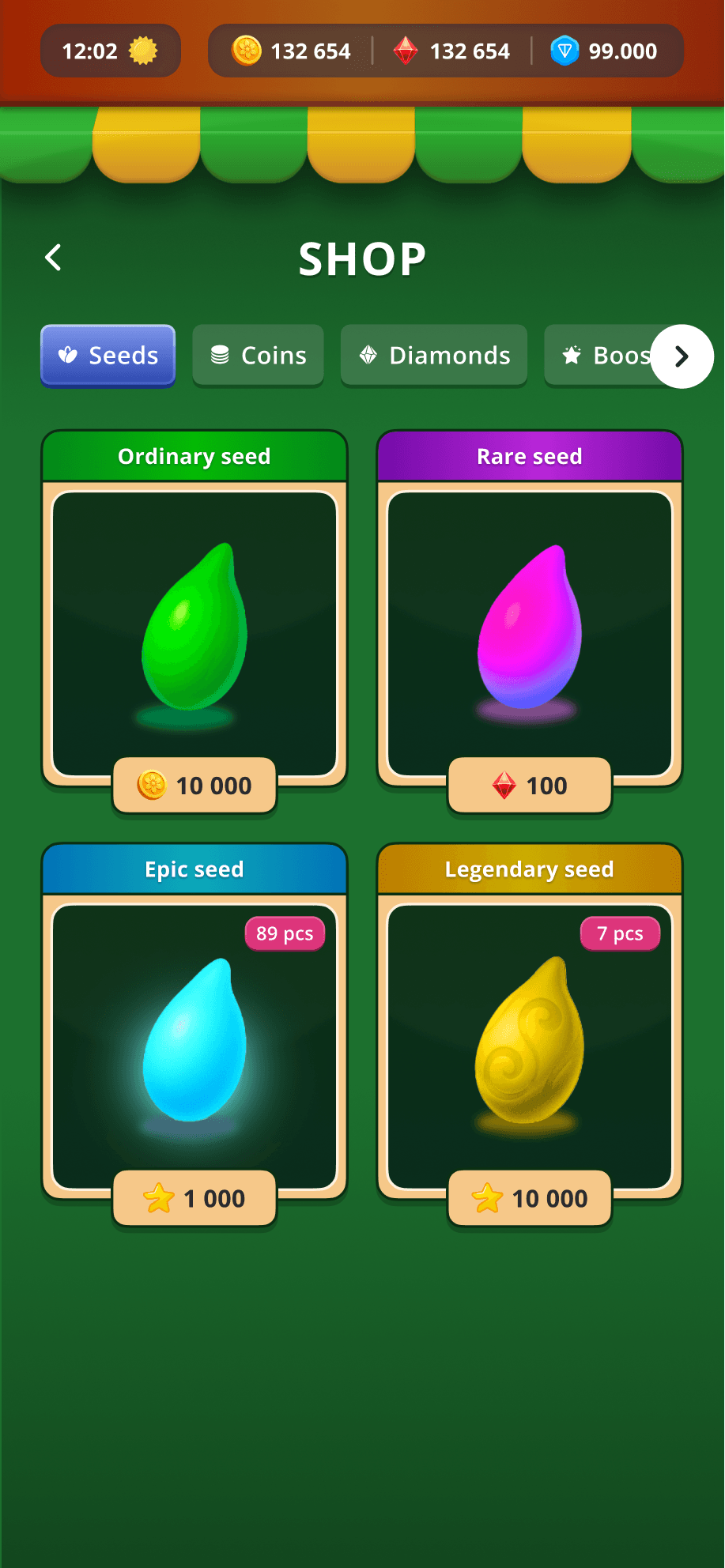Switch to the Coins tab
Image resolution: width=725 pixels, height=1568 pixels.
click(x=258, y=356)
